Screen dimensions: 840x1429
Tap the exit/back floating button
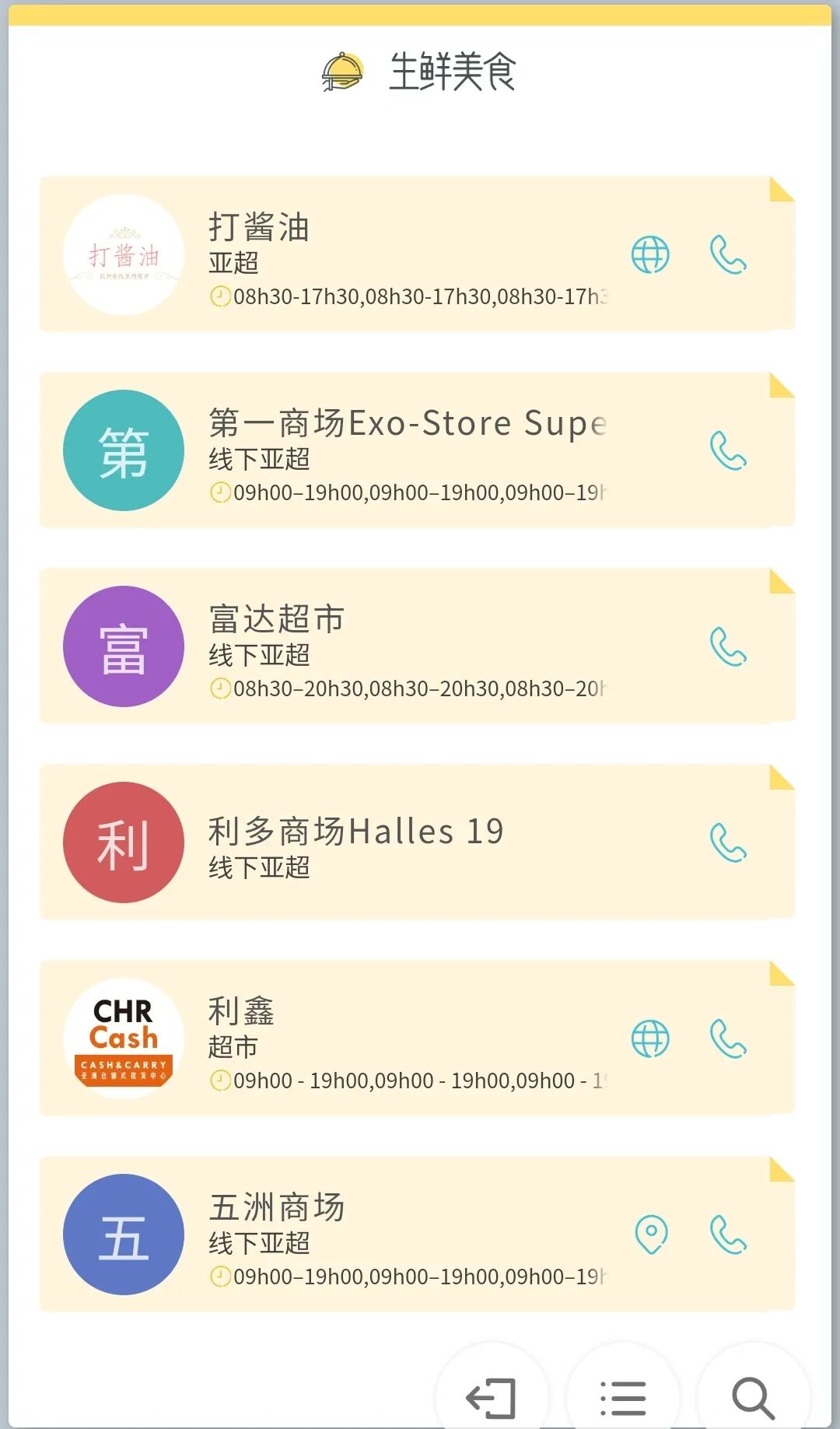[x=492, y=1396]
